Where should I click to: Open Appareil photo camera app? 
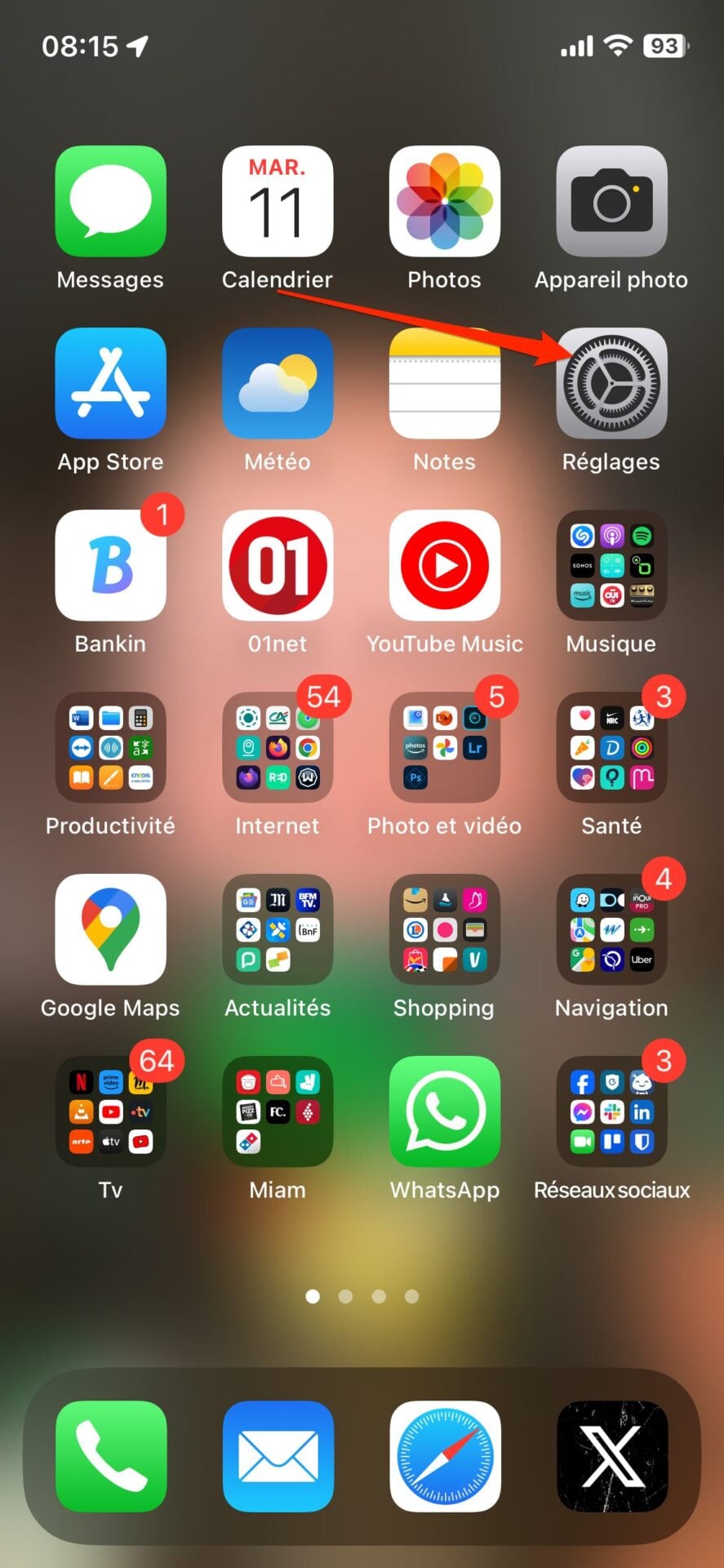611,201
